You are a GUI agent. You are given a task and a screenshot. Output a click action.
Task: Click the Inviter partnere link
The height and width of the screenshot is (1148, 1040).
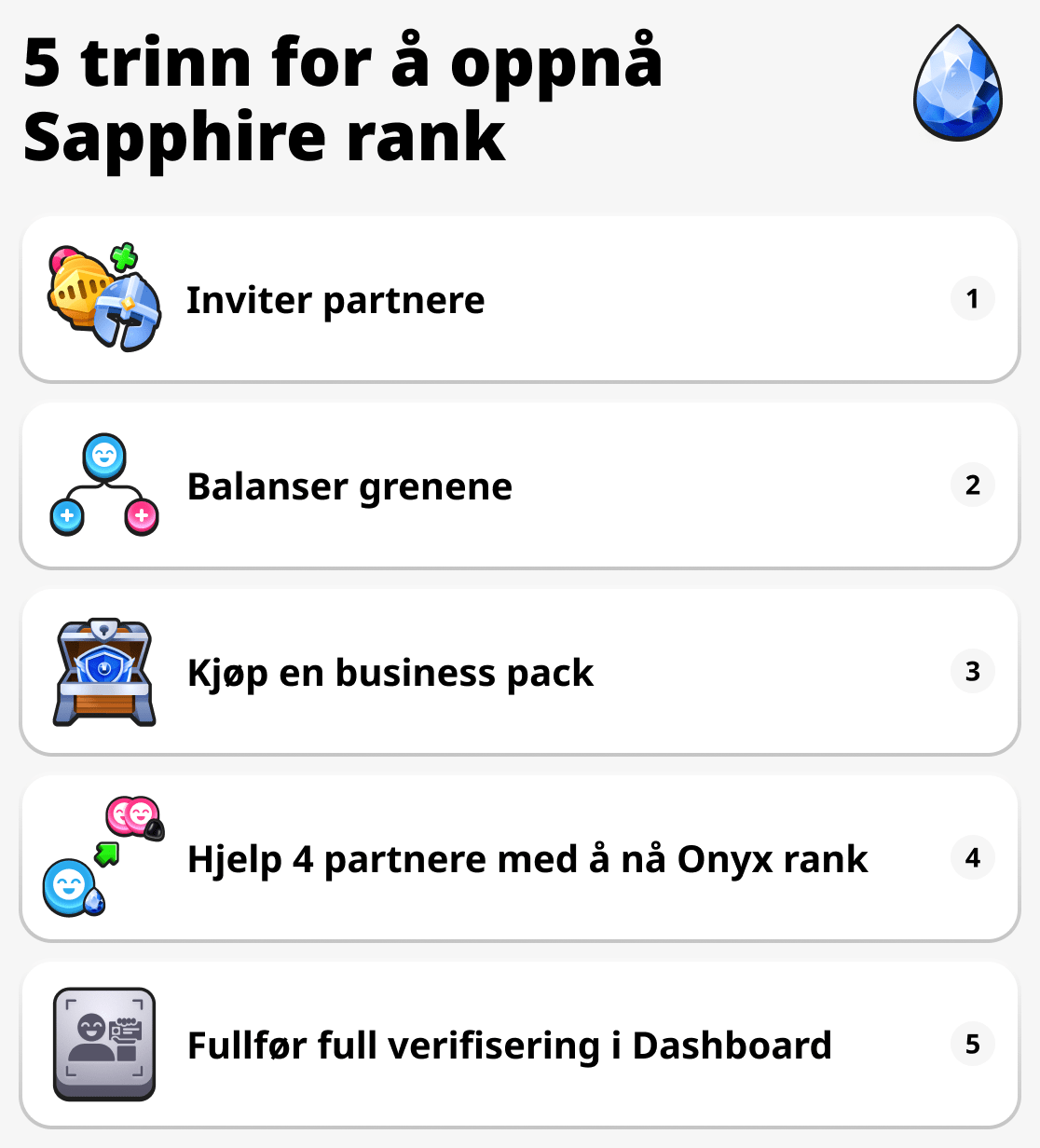335,299
